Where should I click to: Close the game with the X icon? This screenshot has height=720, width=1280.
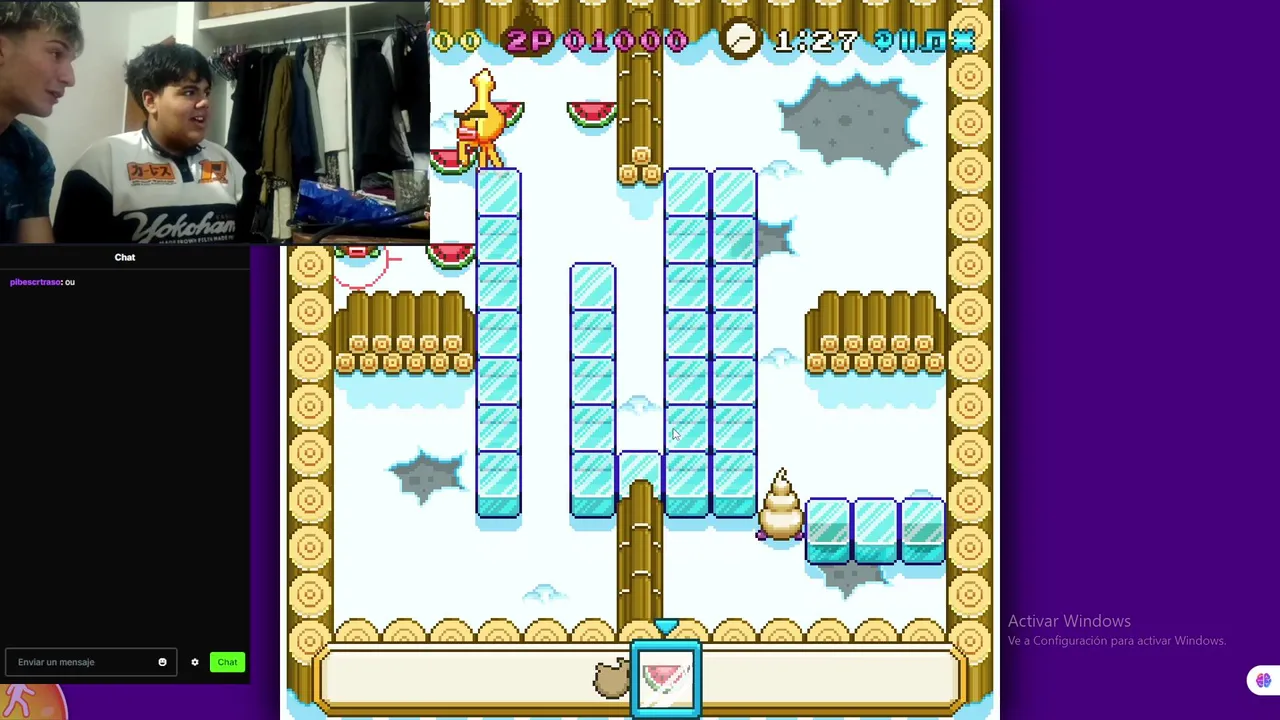click(963, 41)
